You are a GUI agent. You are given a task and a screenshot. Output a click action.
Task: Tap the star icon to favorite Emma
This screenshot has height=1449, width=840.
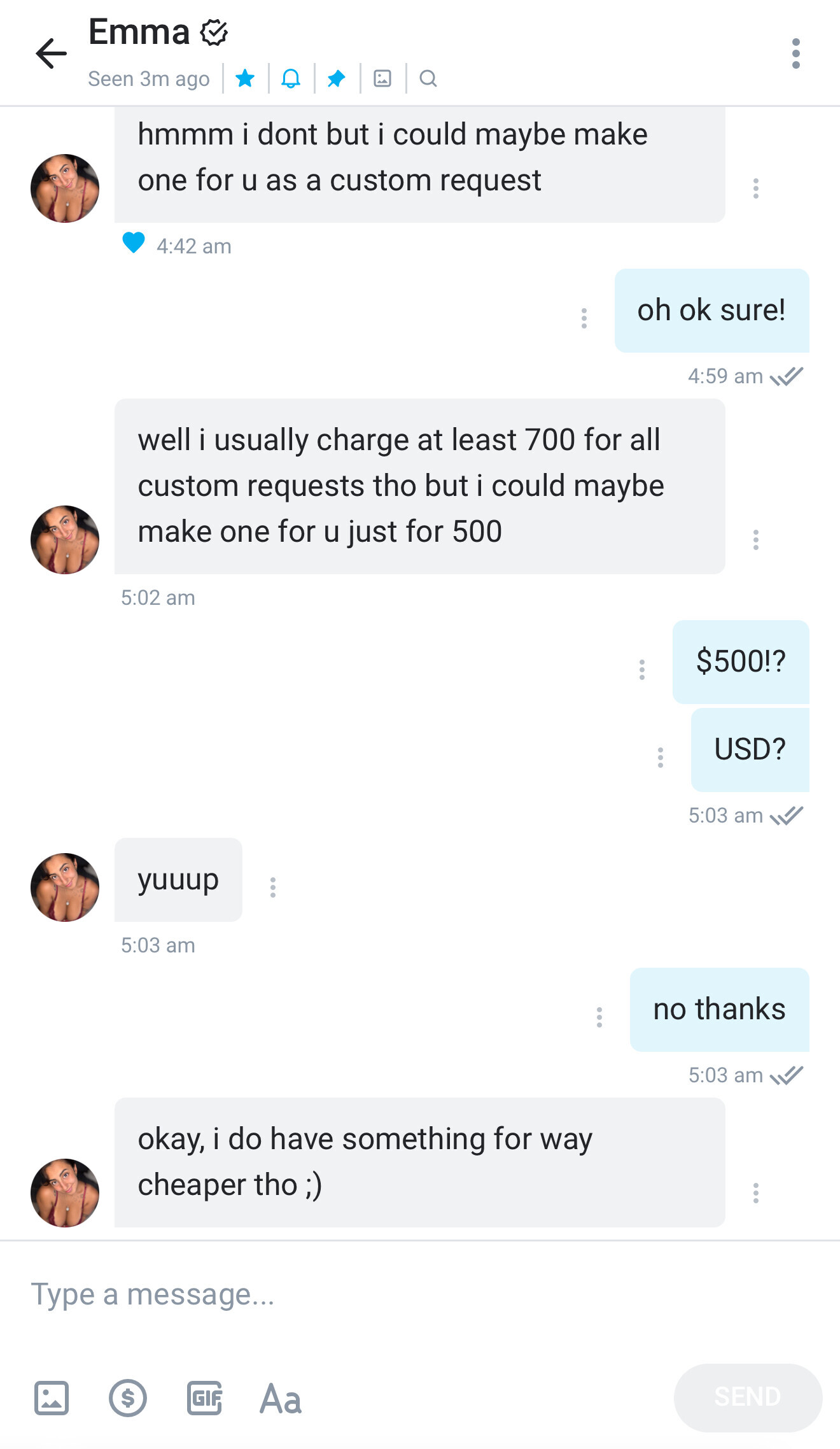point(245,78)
